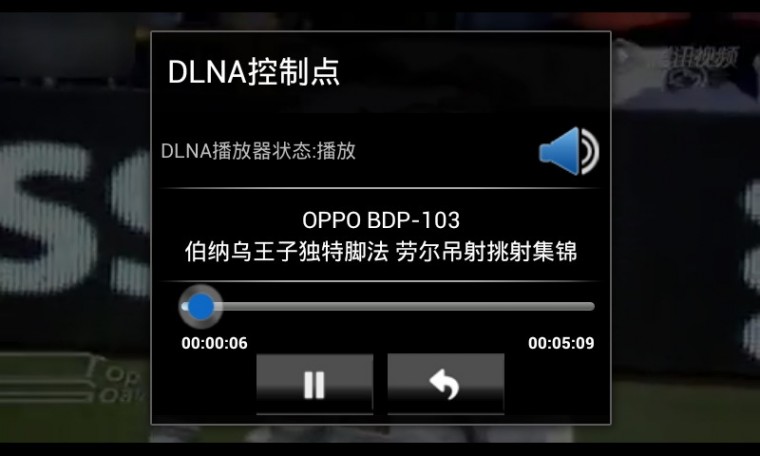Tap the return arrow button
This screenshot has width=760, height=456.
(x=445, y=384)
